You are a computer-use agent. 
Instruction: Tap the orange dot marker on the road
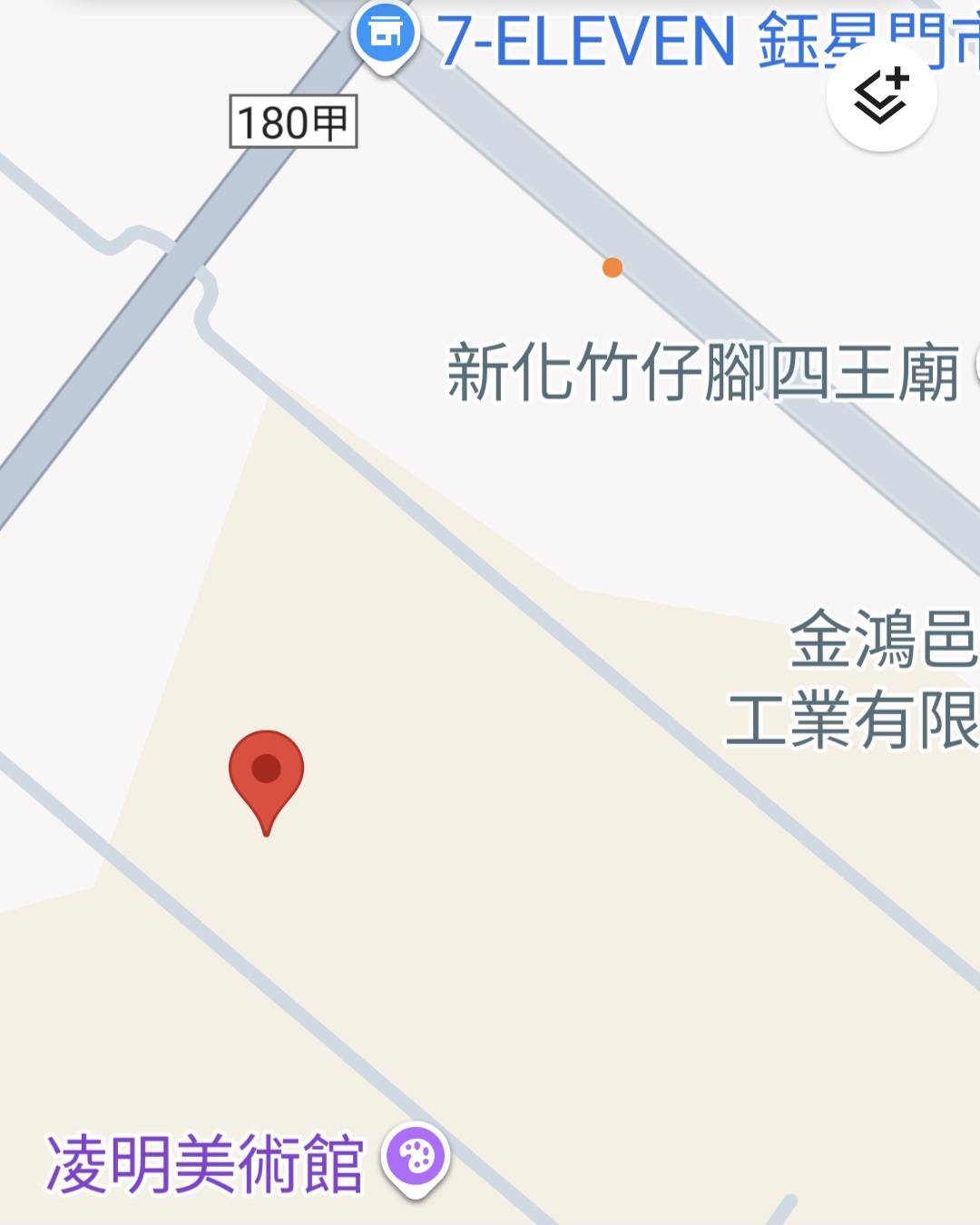[612, 268]
